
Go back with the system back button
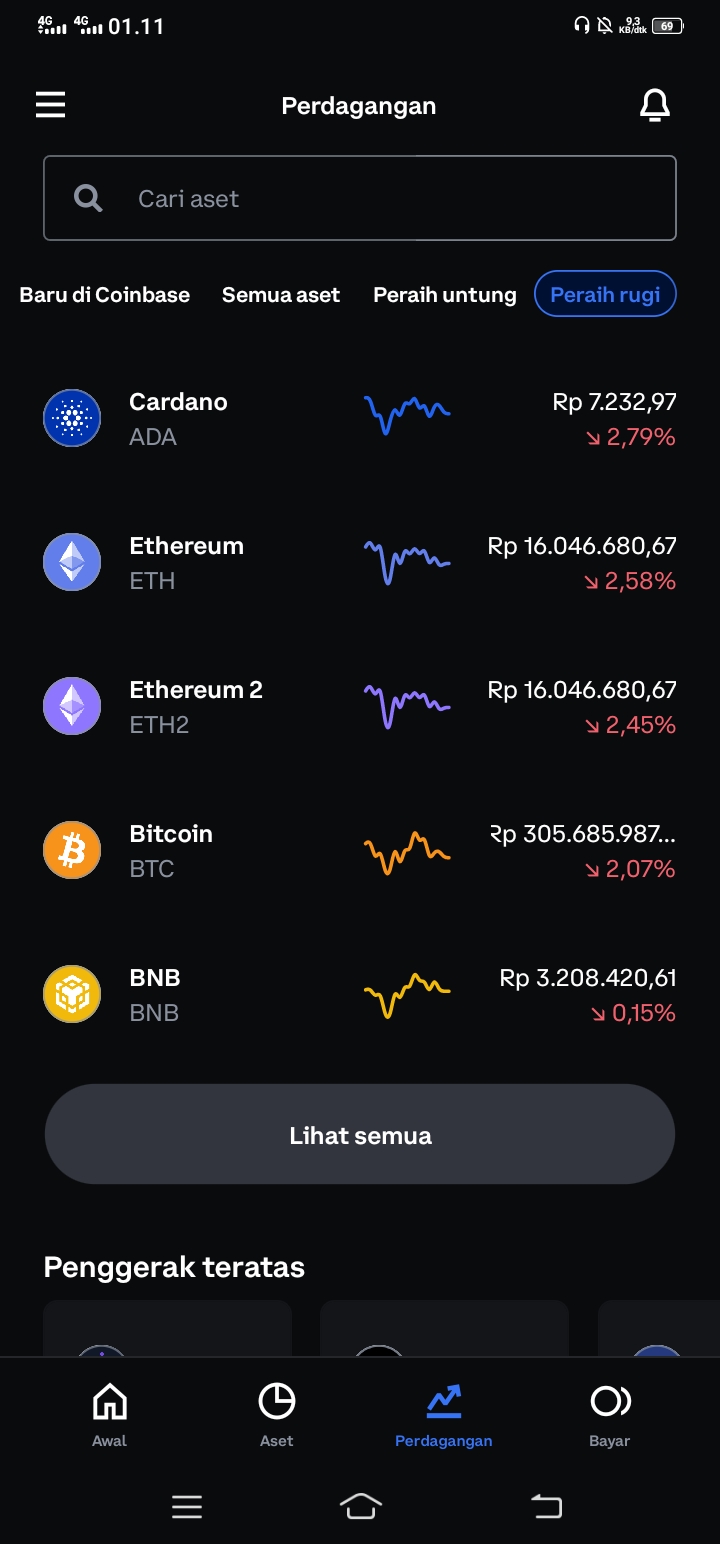(546, 1506)
